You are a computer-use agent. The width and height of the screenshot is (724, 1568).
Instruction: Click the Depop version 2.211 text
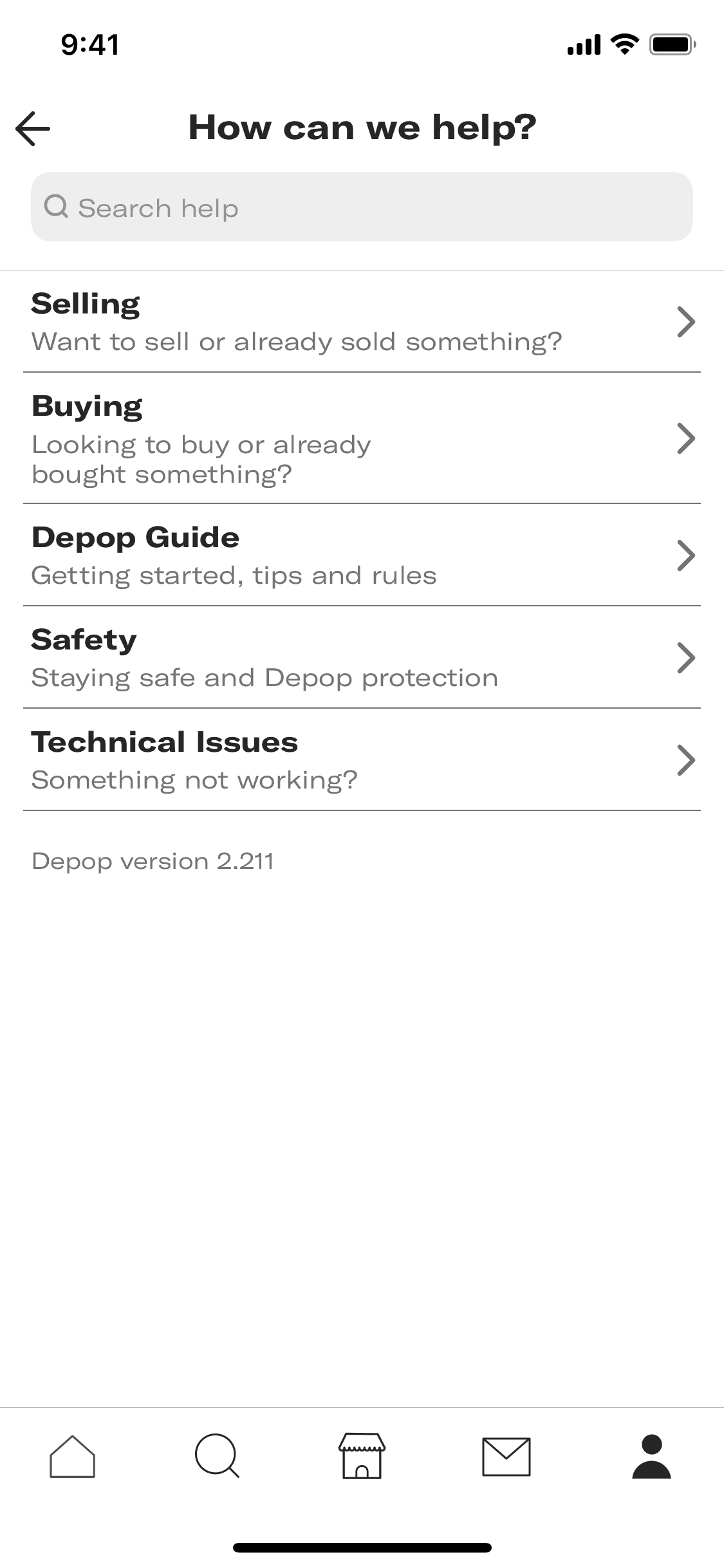[x=153, y=860]
